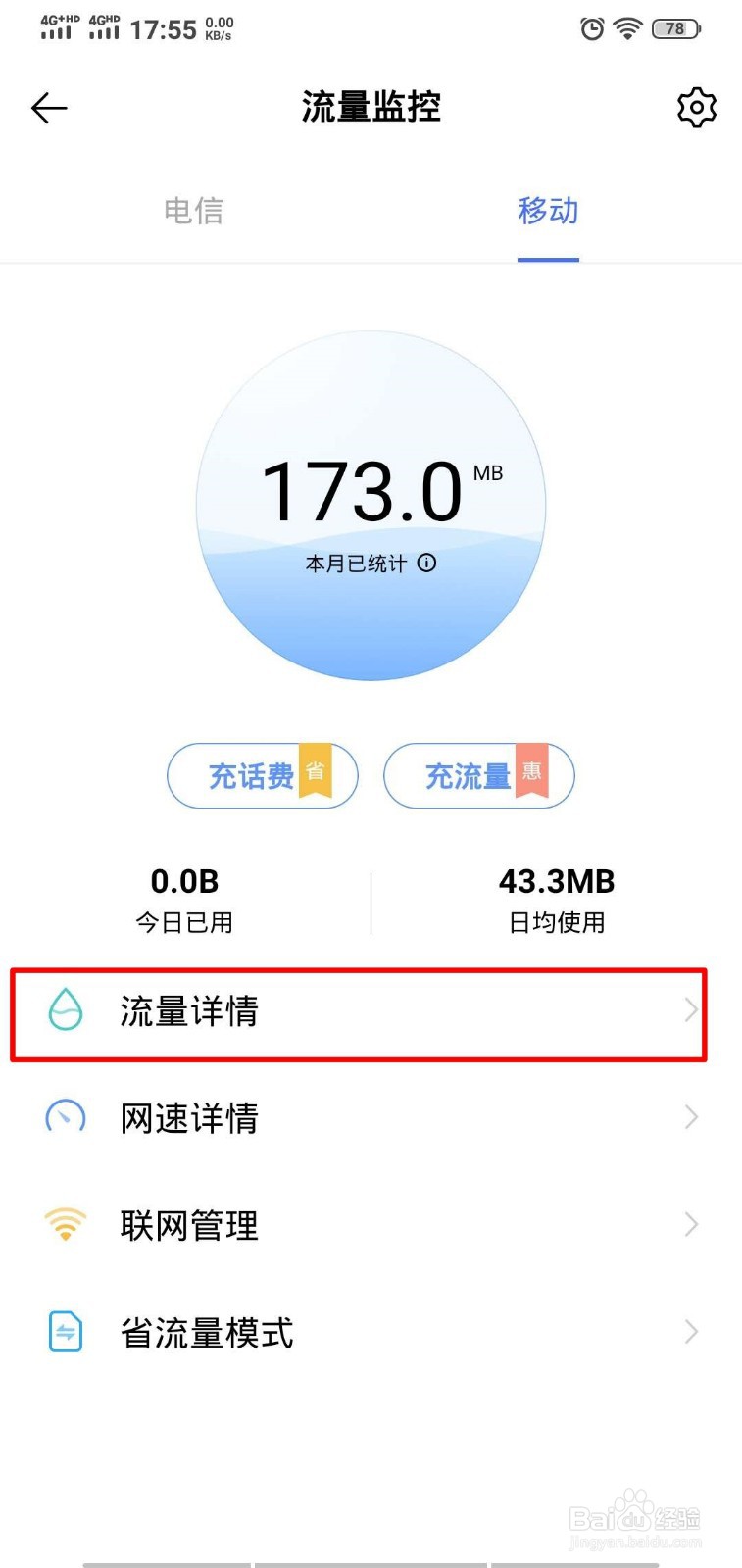742x1568 pixels.
Task: Click the alarm clock icon in status bar
Action: (x=591, y=29)
